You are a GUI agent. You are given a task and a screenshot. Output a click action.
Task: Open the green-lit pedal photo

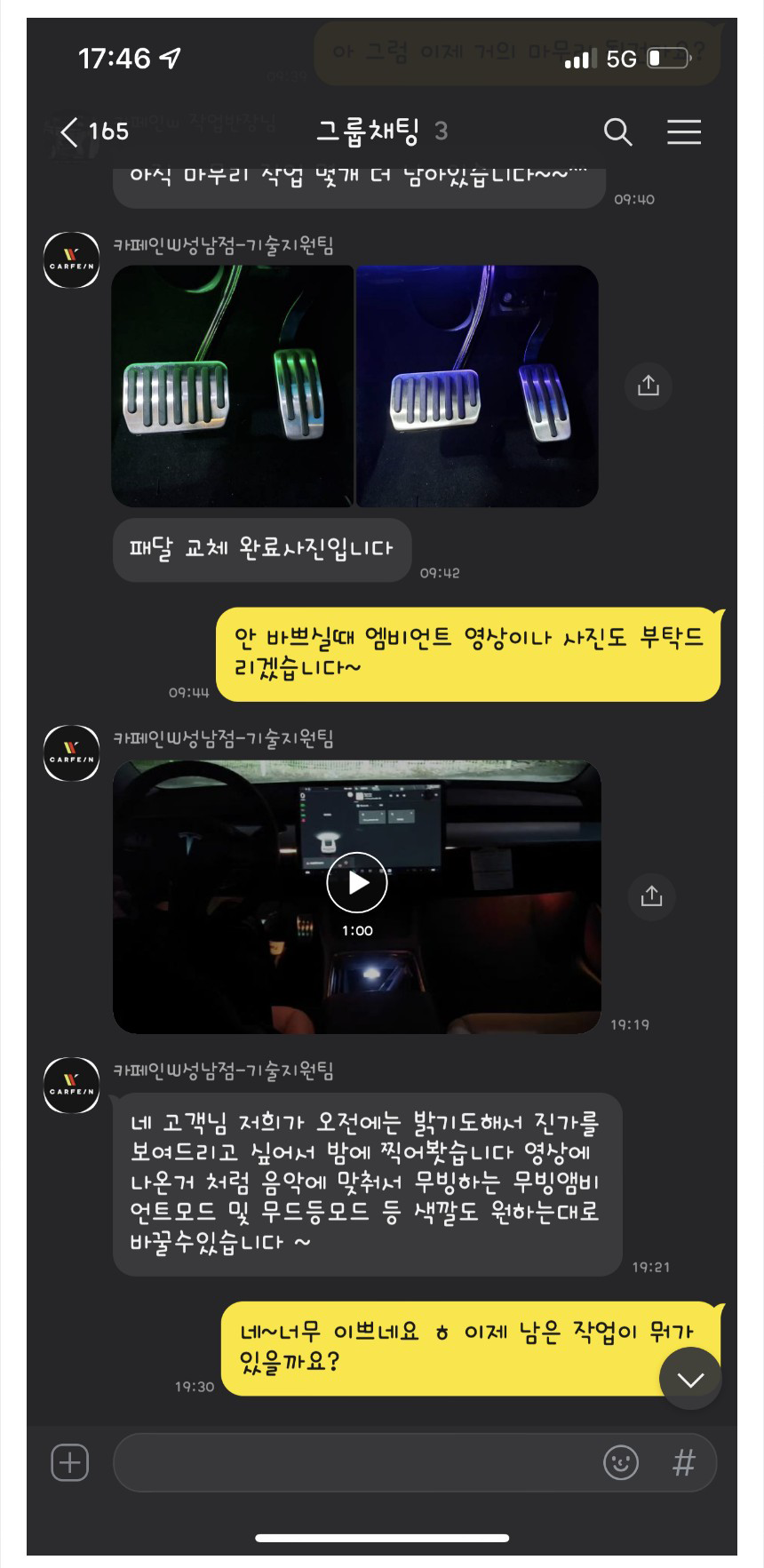(233, 386)
